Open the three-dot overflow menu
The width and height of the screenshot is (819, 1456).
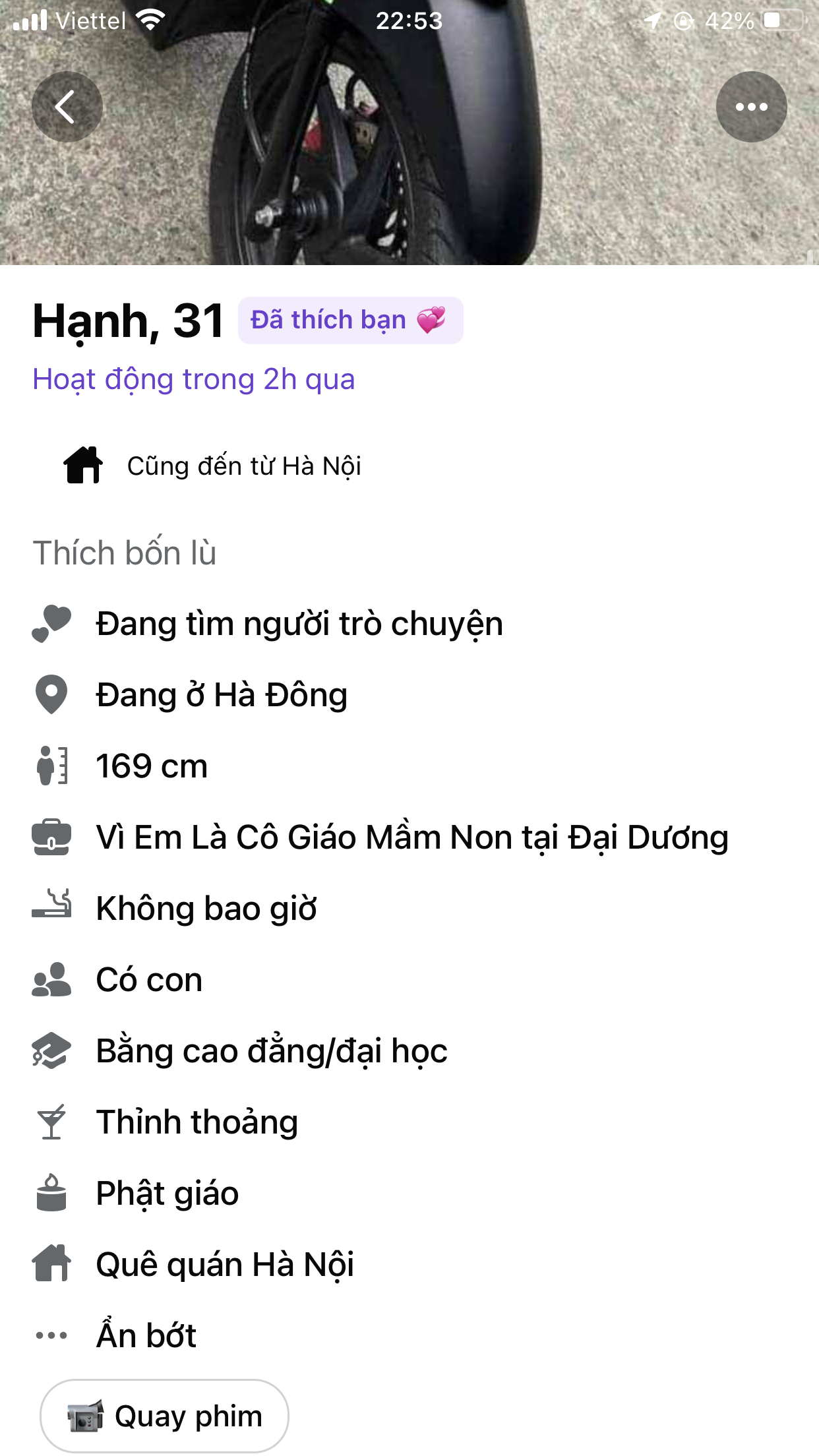click(751, 107)
